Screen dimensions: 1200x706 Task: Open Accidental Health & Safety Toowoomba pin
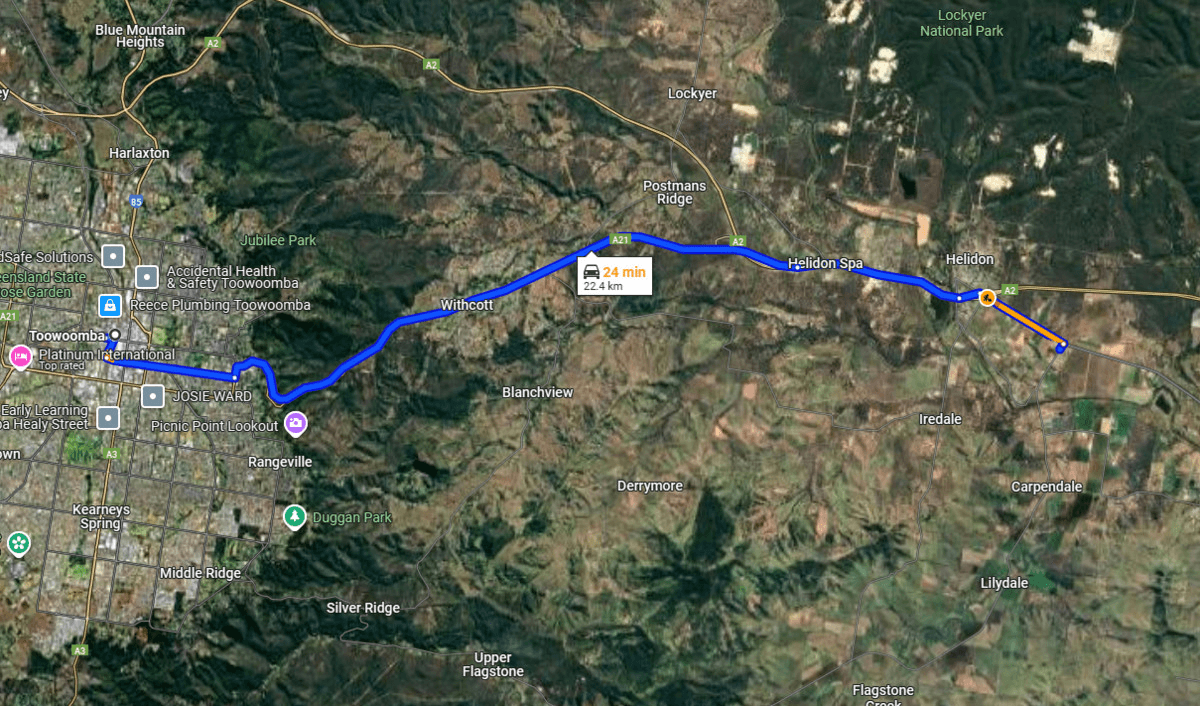coord(148,276)
